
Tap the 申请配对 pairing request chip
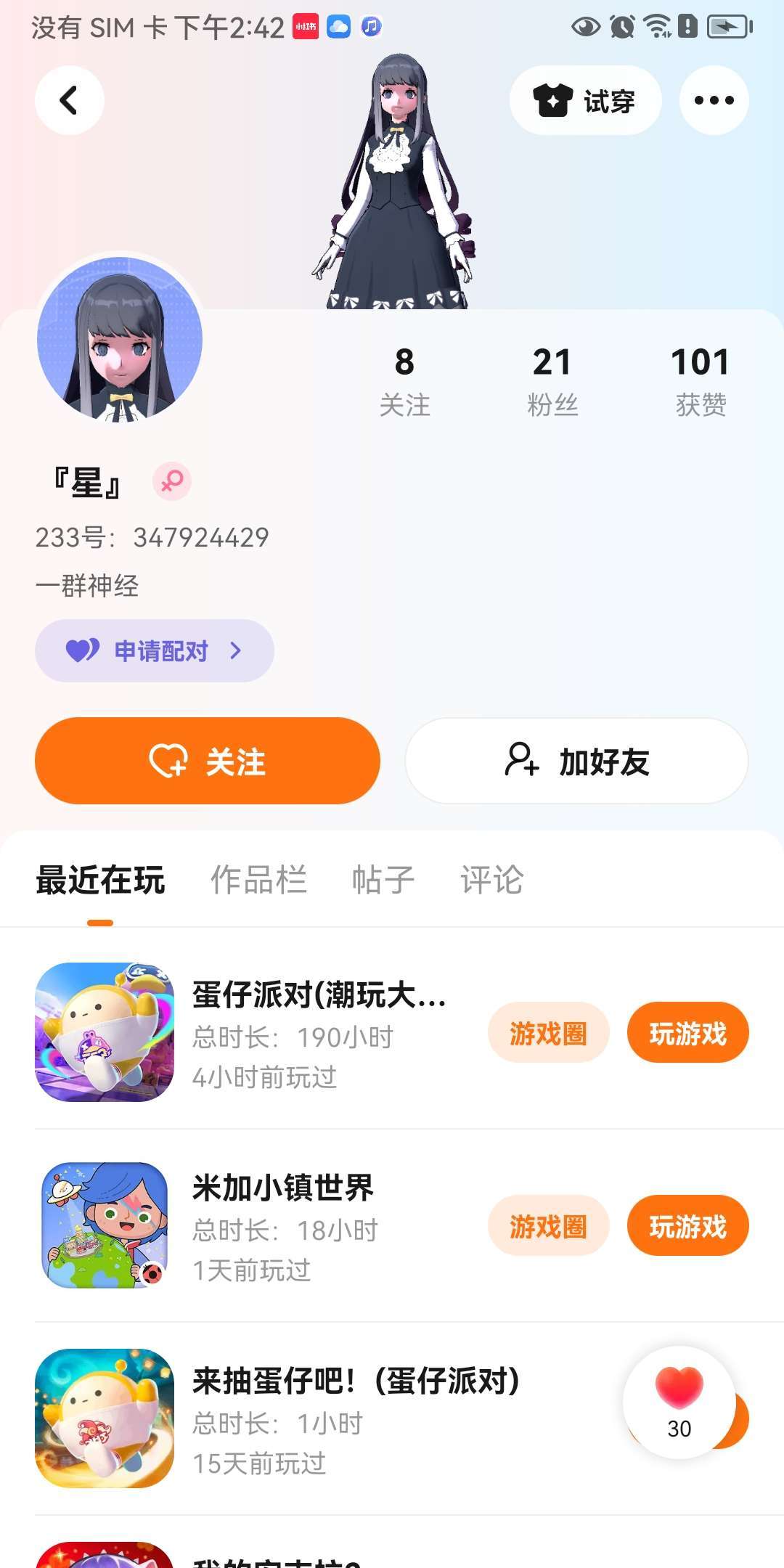tap(154, 650)
